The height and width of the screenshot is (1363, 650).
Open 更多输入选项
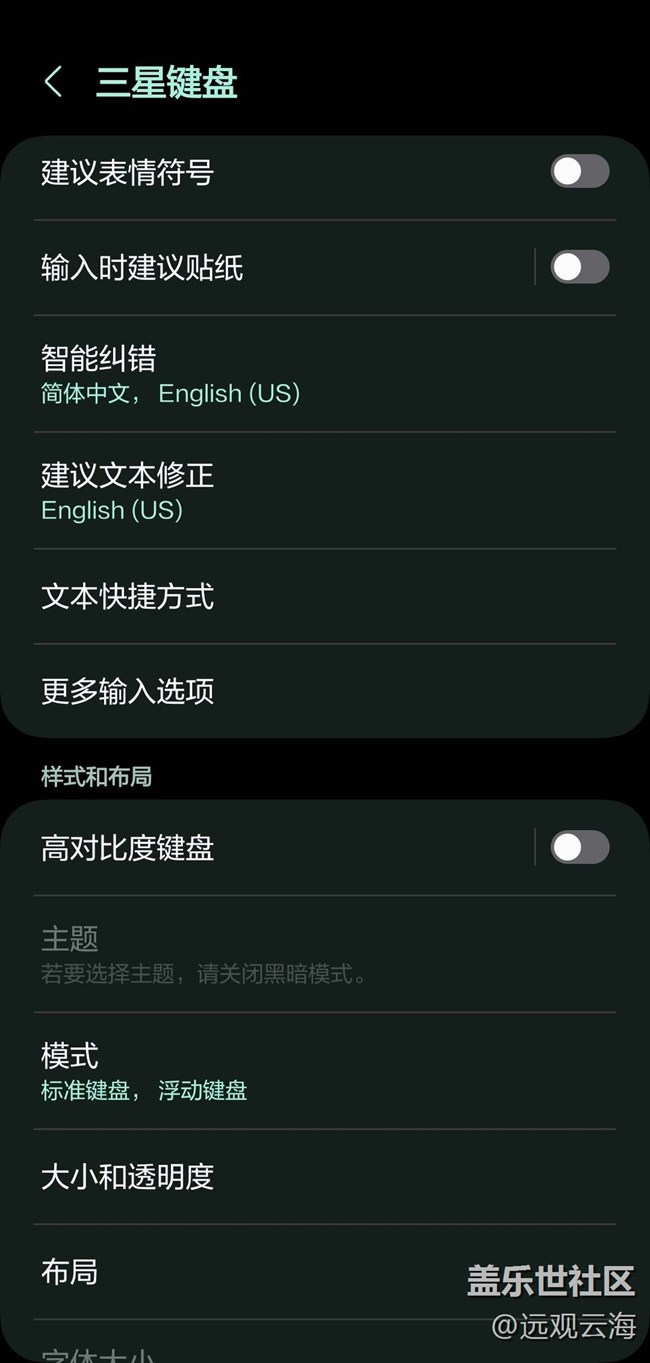click(x=325, y=691)
